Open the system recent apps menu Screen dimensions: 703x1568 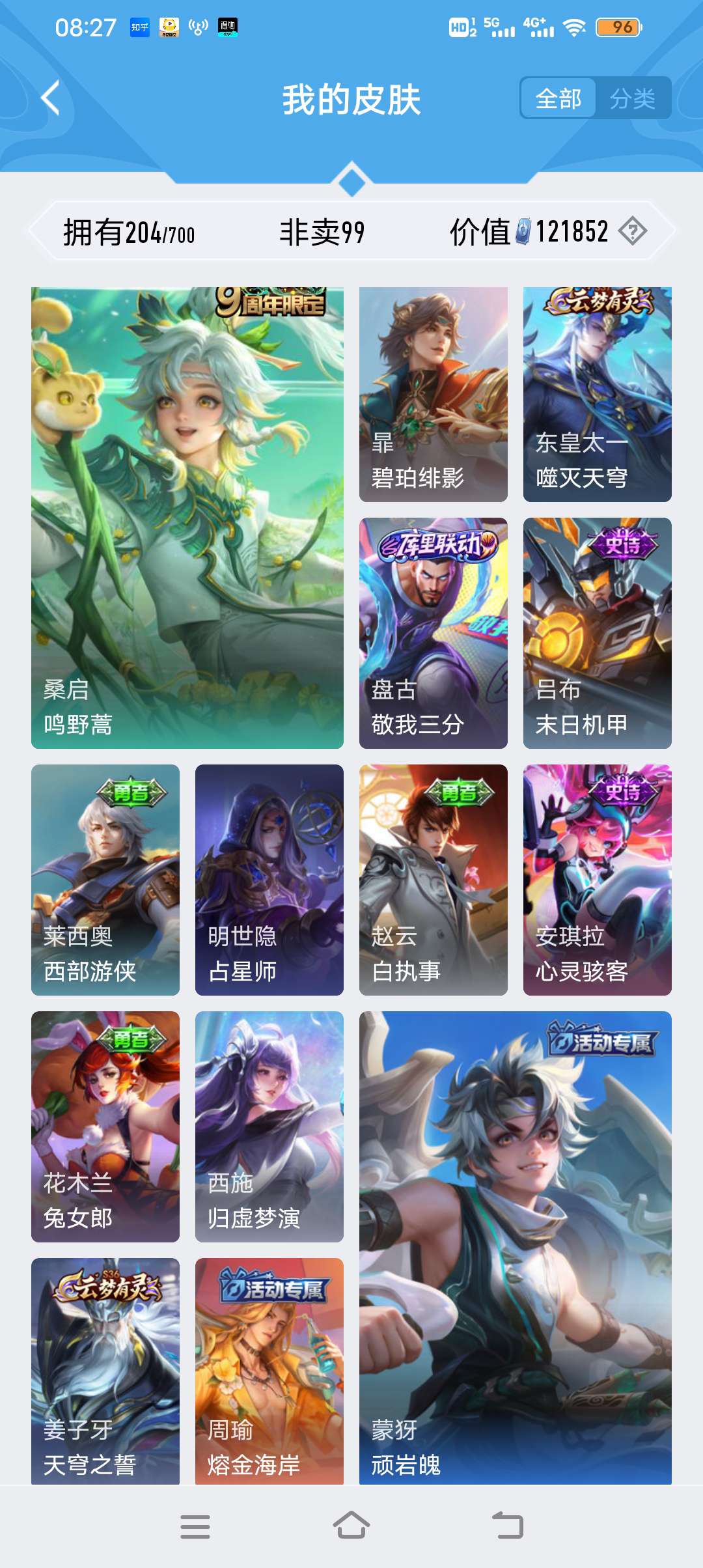(195, 1526)
